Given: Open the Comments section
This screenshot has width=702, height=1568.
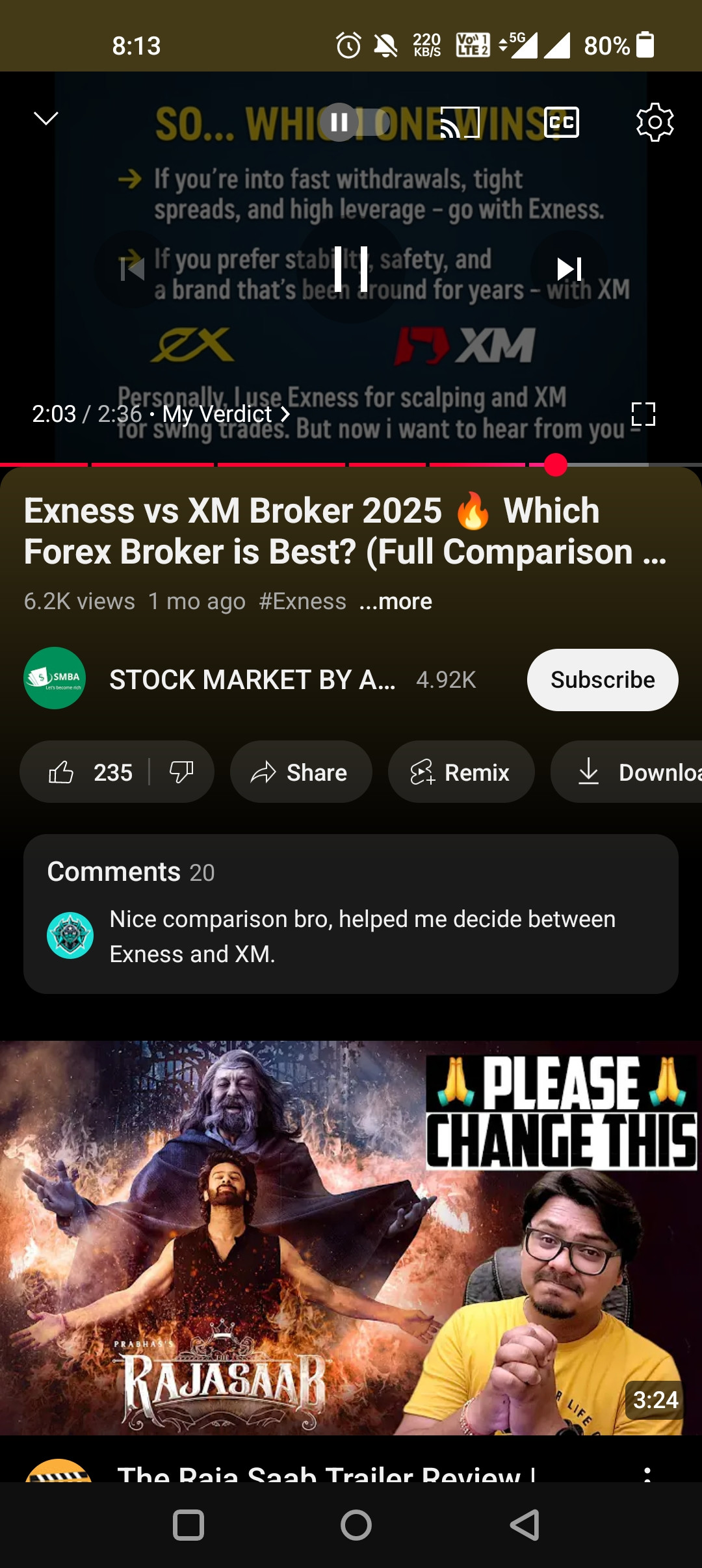Looking at the screenshot, I should [x=351, y=913].
